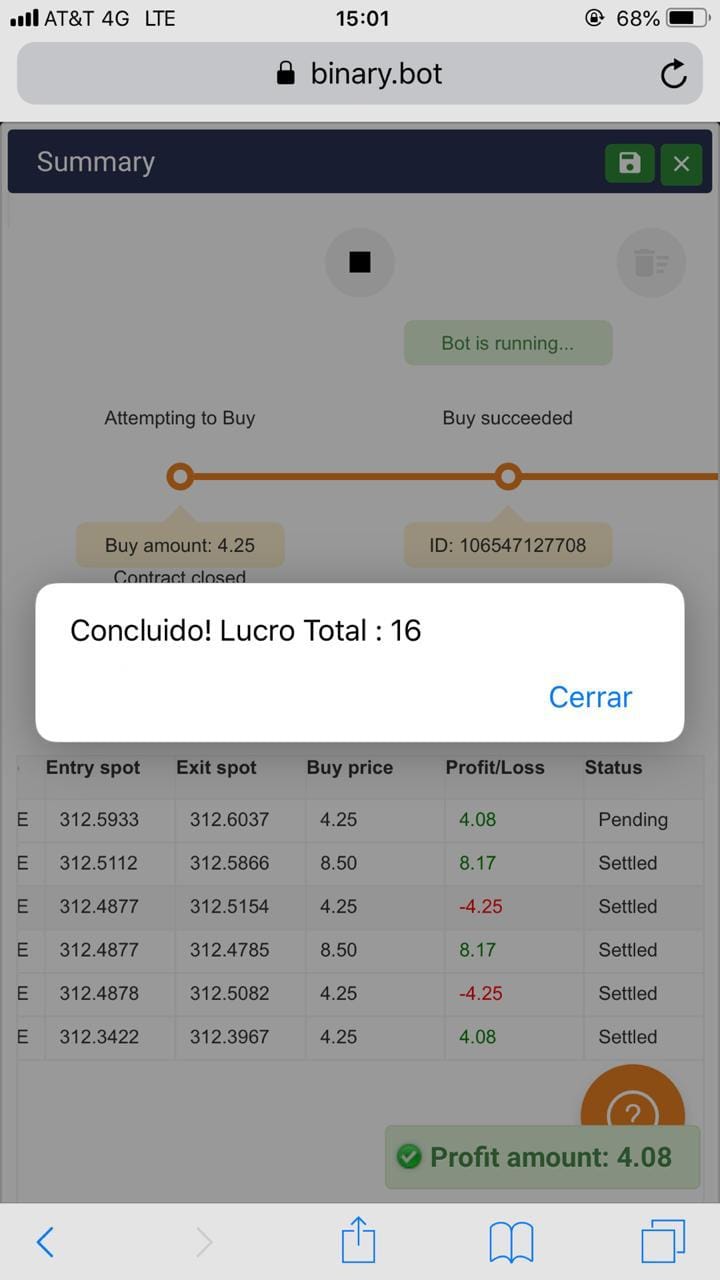
Task: Clear the trade log with trash icon
Action: pyautogui.click(x=651, y=263)
